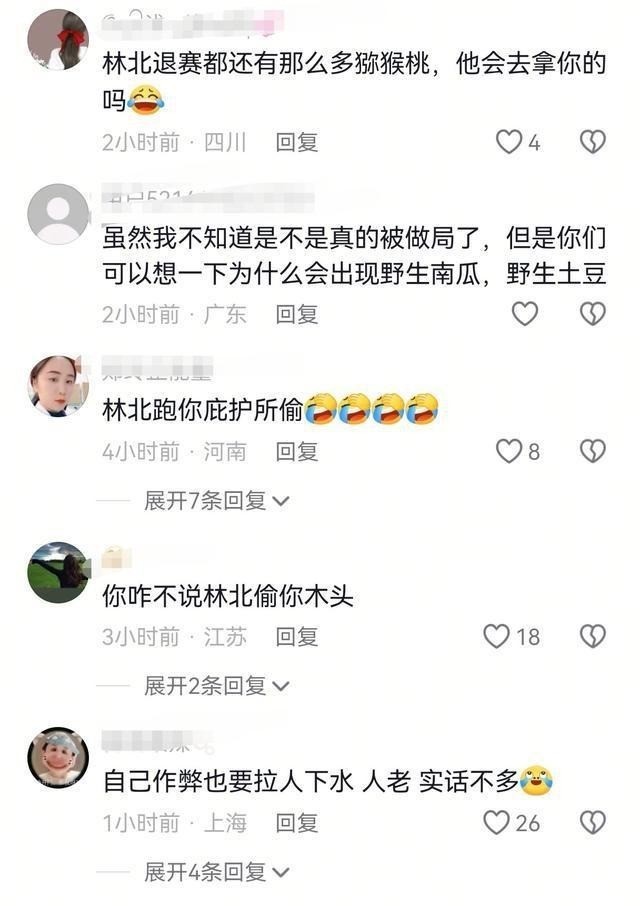This screenshot has width=640, height=906.
Task: Reply to the 四川 comment
Action: [297, 142]
